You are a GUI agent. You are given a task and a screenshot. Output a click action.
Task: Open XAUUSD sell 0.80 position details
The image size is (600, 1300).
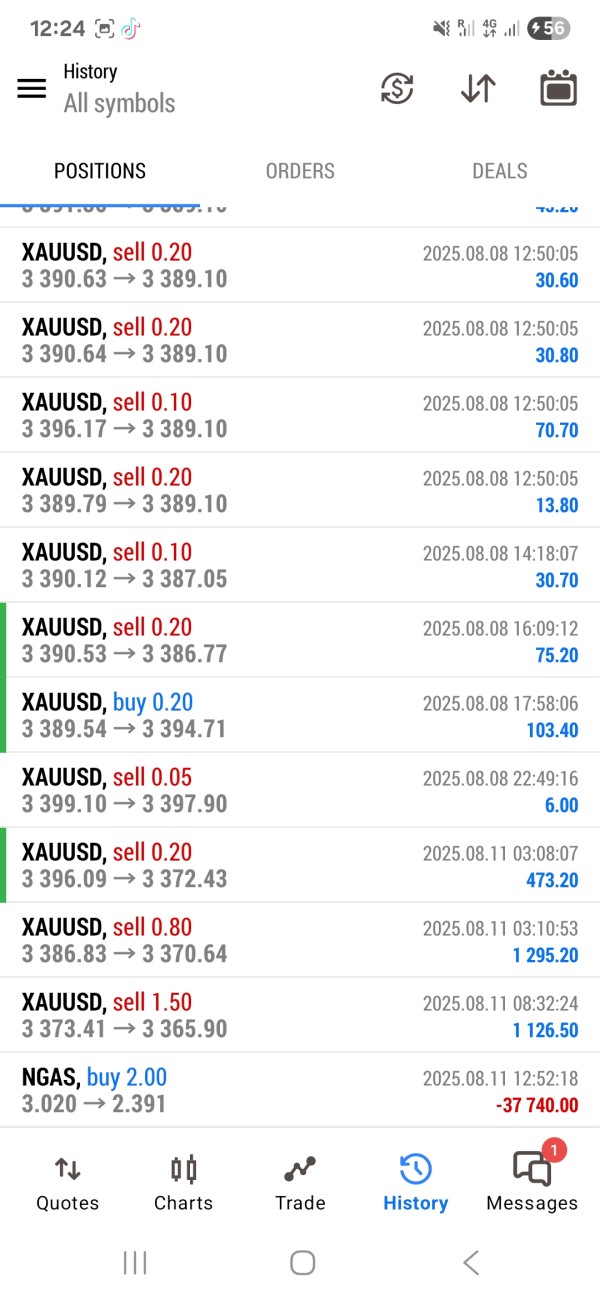click(x=300, y=940)
